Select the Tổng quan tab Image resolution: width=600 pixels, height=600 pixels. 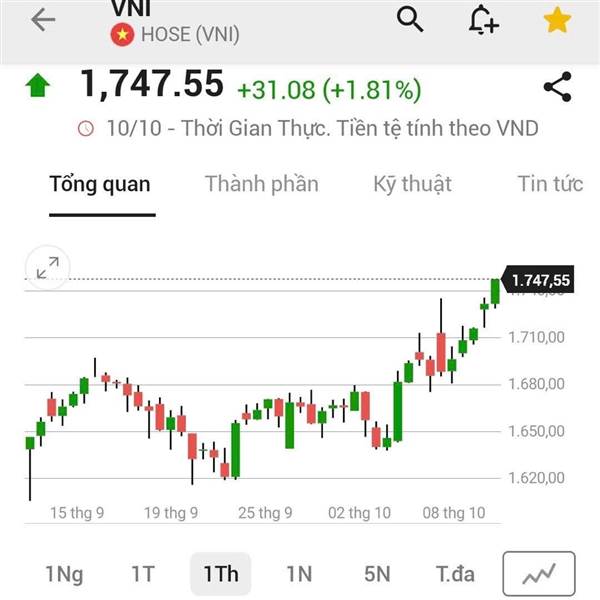(100, 184)
